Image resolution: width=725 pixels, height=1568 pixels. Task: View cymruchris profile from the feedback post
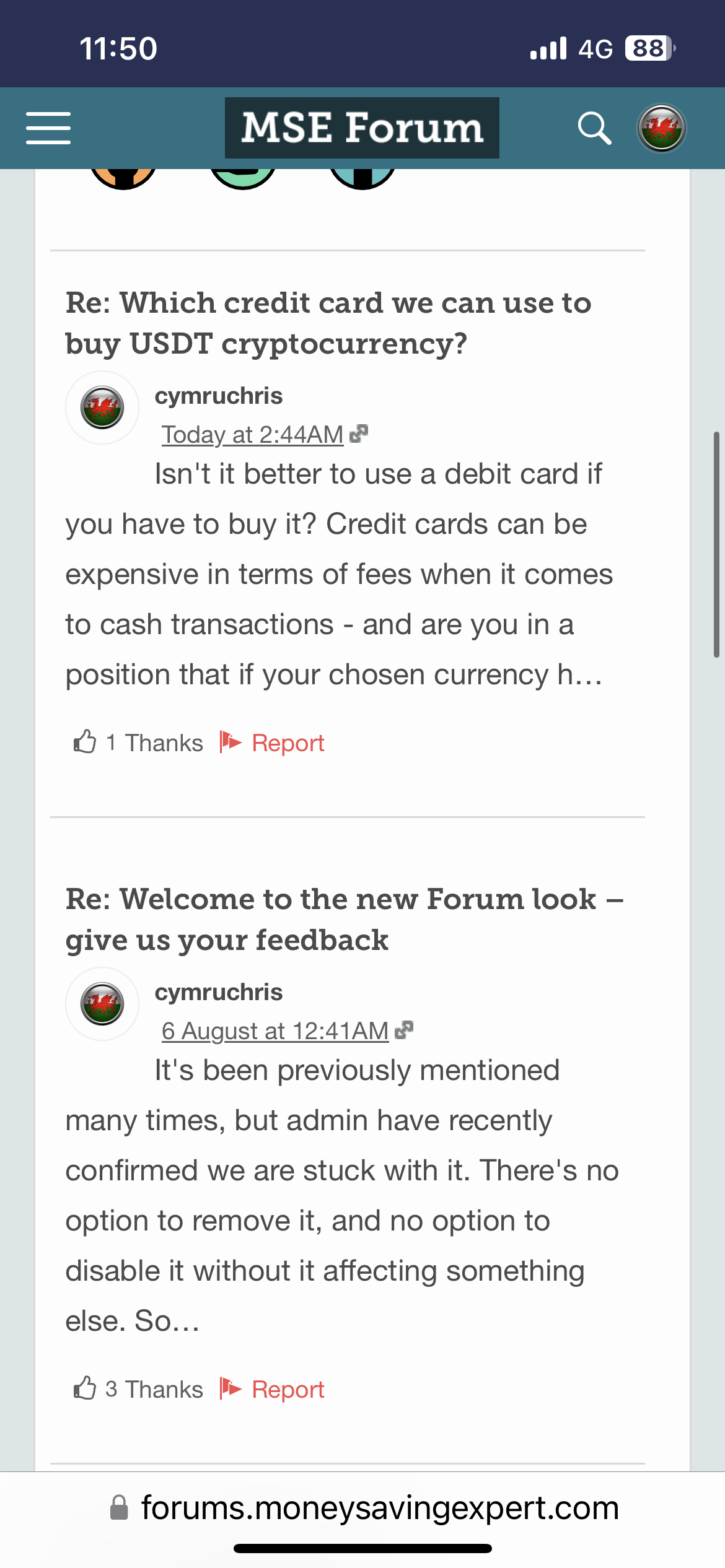219,992
